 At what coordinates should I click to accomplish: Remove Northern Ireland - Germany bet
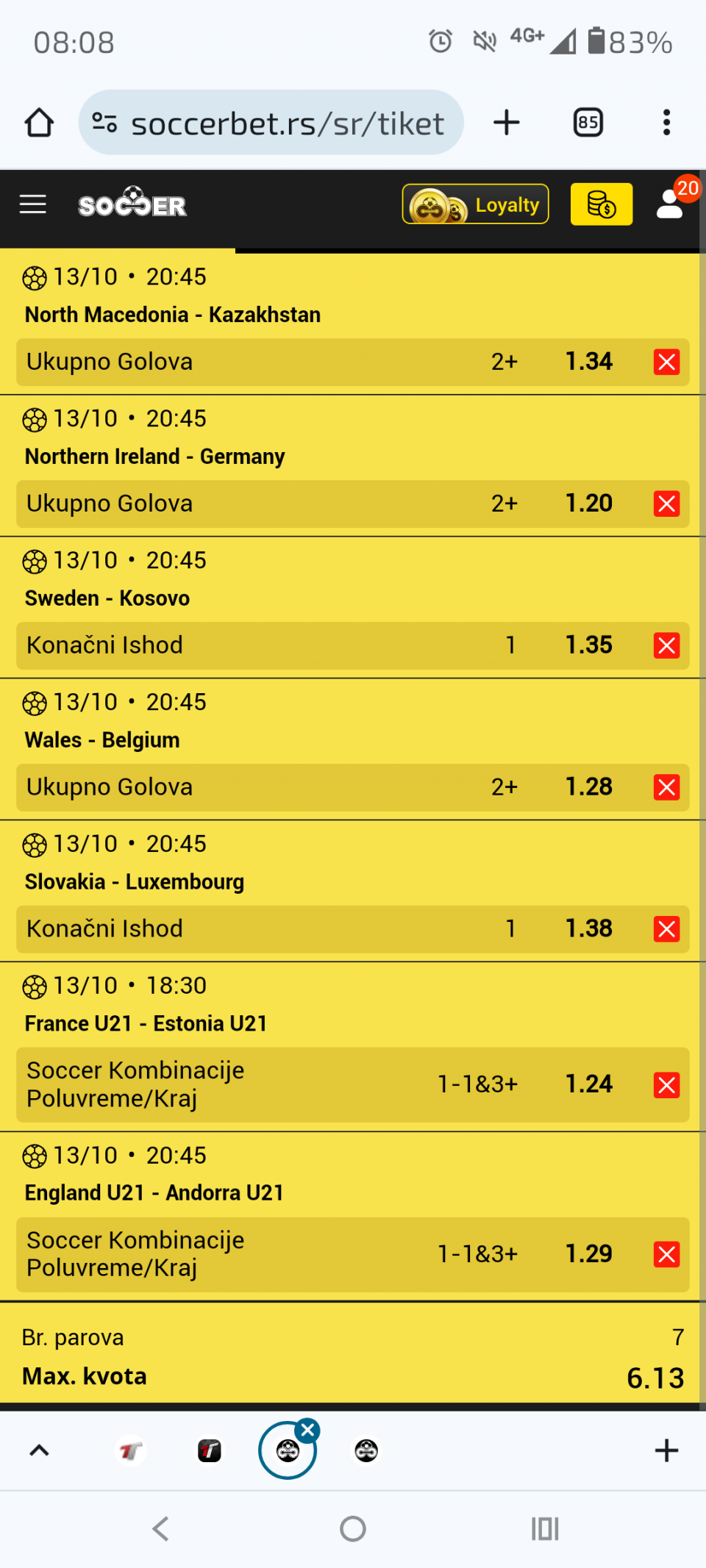click(x=666, y=504)
